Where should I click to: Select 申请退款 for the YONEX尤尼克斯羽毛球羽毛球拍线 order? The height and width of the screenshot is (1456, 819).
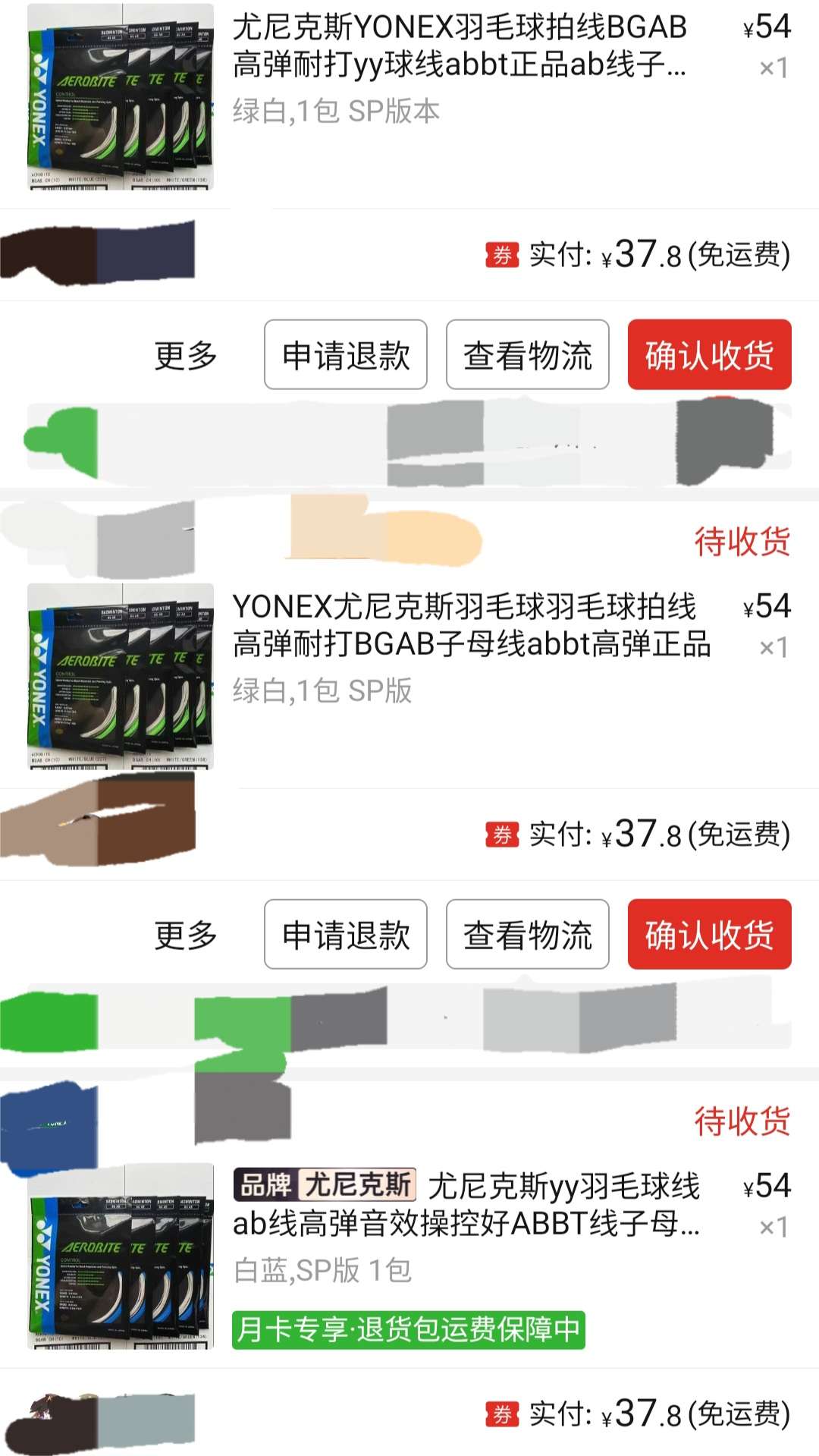tap(346, 935)
